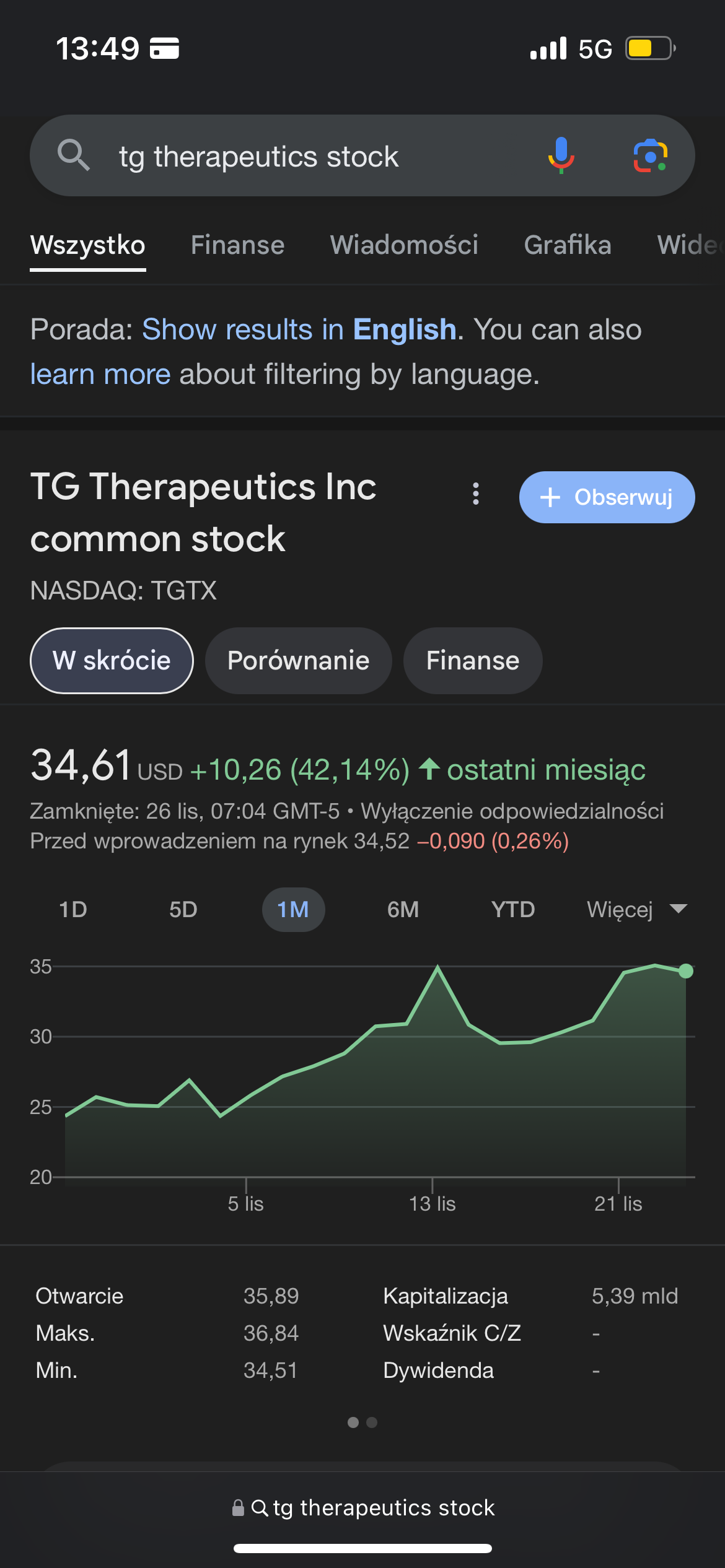Tap the browser address bar
725x1568 pixels.
pos(362,1508)
